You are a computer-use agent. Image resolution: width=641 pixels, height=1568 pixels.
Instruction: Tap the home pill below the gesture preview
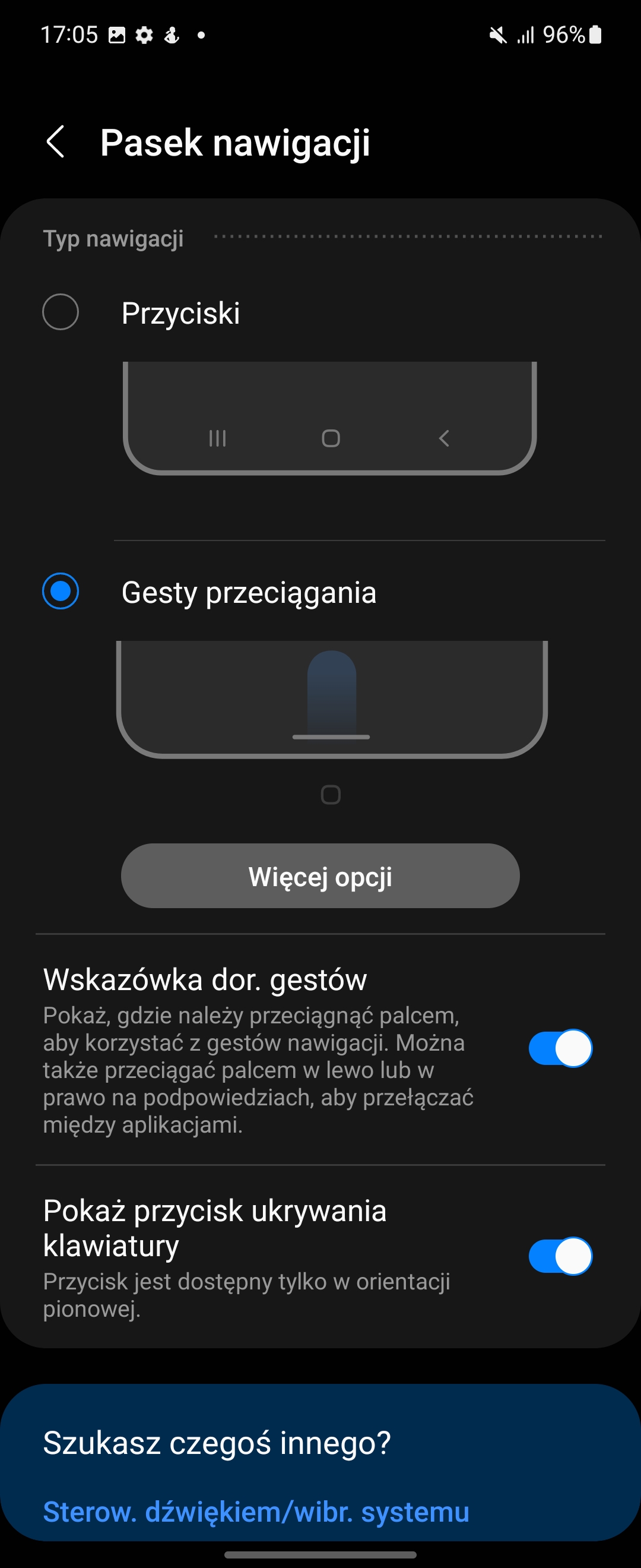click(x=330, y=794)
